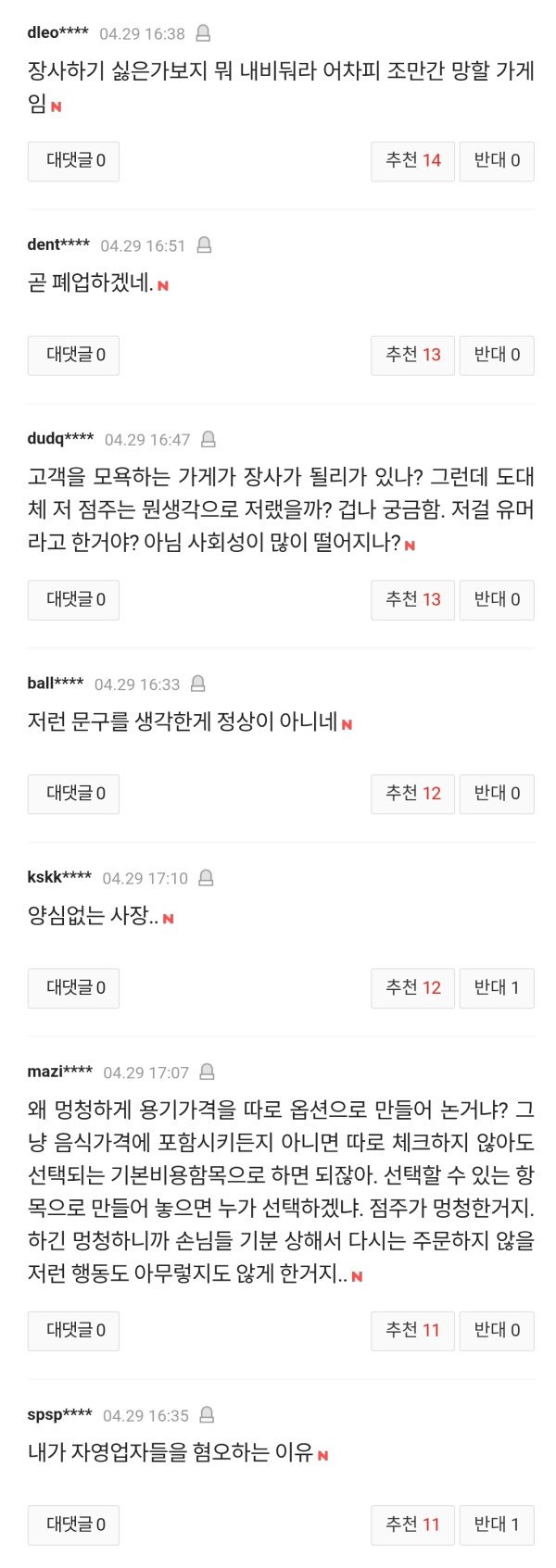Tap 대댓글 under mazi****'s comment
Viewport: 556px width, 1568px height.
point(73,1330)
